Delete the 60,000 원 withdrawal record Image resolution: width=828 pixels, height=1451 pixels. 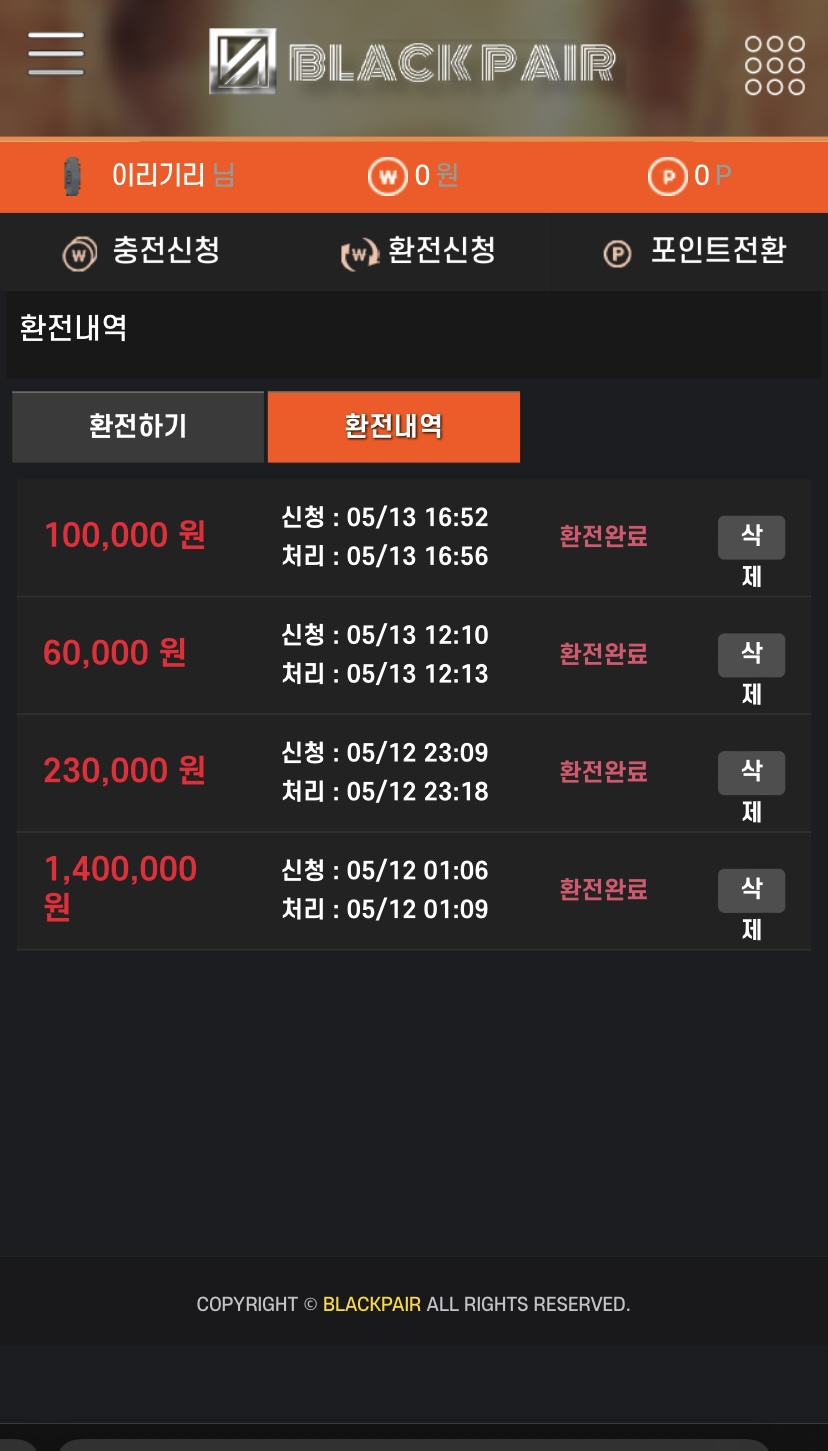[x=751, y=656]
